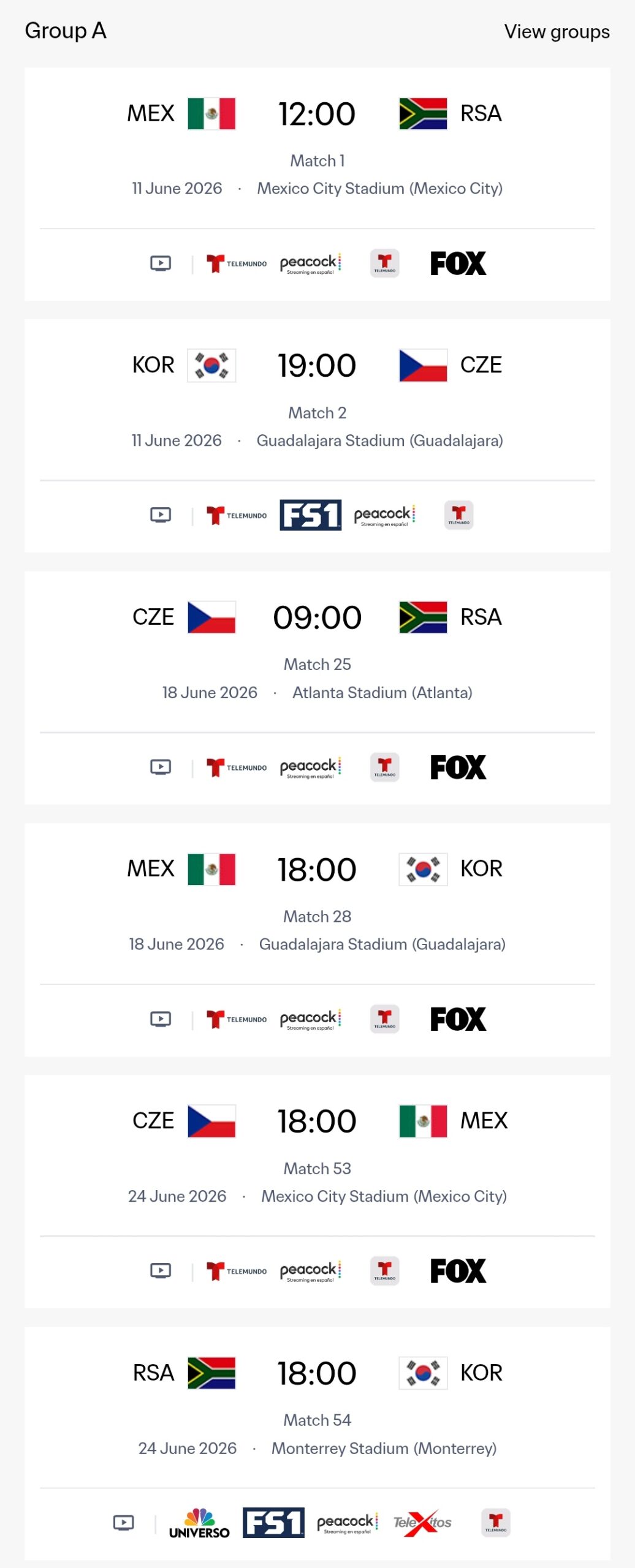635x1568 pixels.
Task: Open the View groups link
Action: (556, 32)
